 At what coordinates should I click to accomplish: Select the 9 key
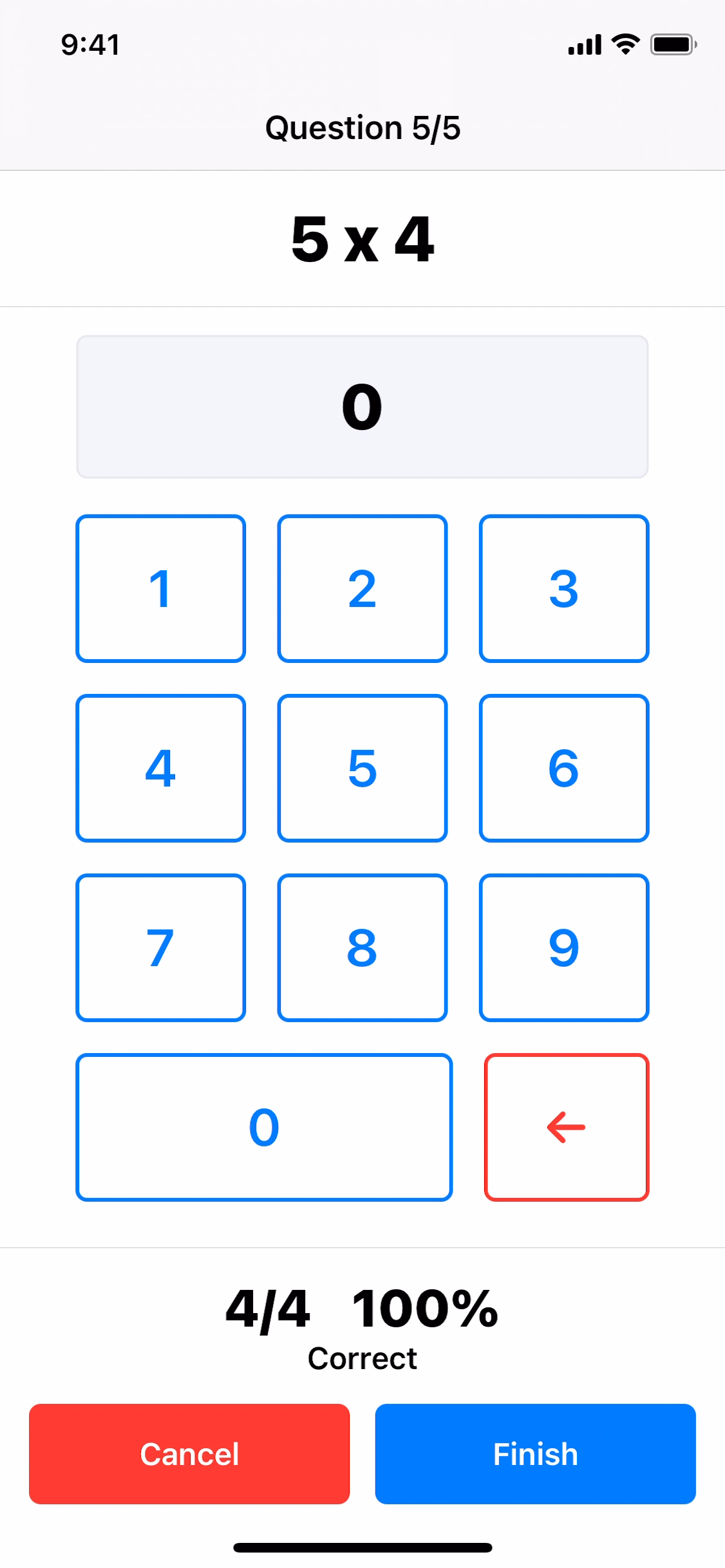click(563, 947)
